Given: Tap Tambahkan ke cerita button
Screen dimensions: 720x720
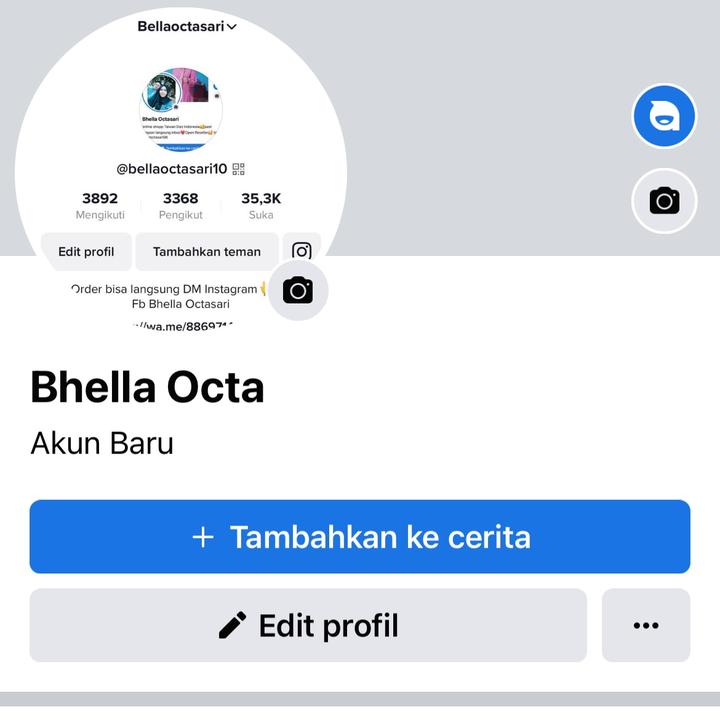Looking at the screenshot, I should pos(360,537).
